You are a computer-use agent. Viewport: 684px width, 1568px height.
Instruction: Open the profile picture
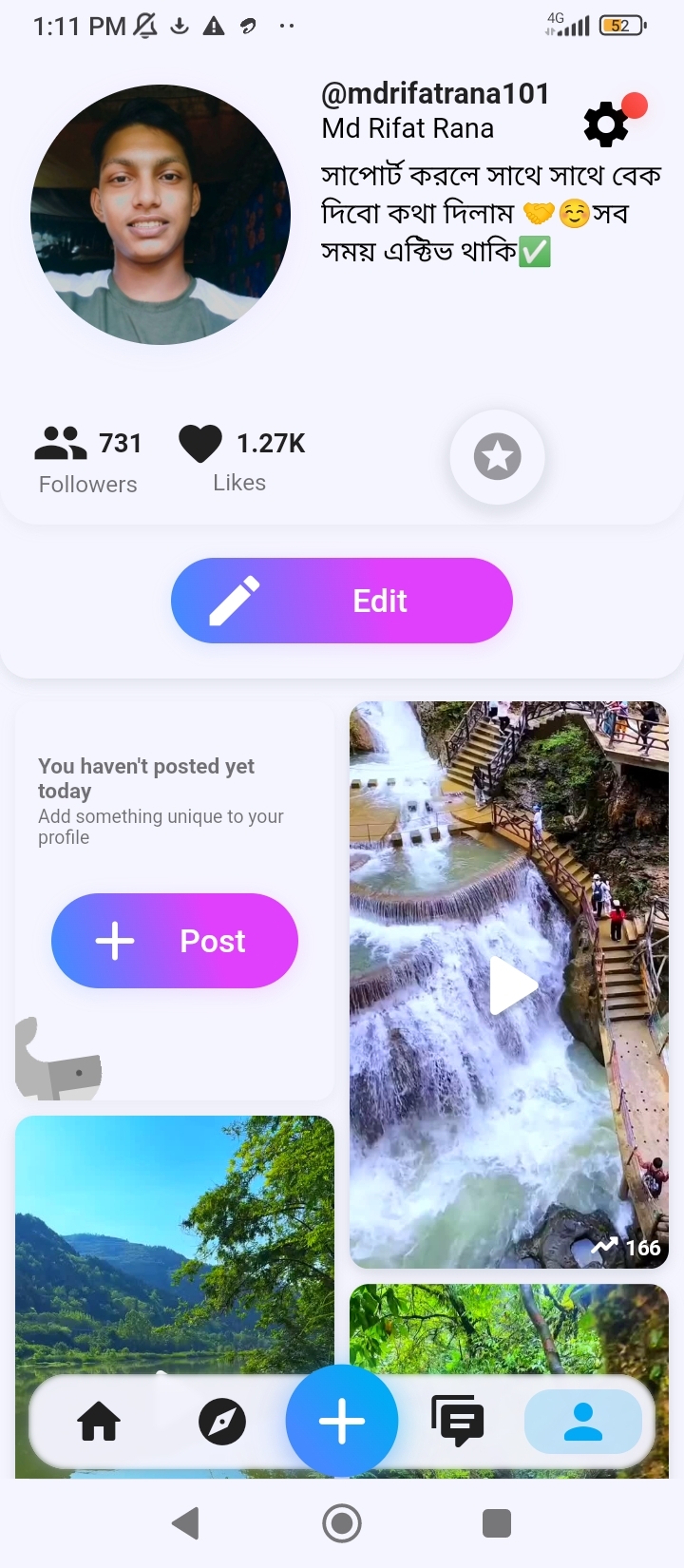tap(161, 215)
